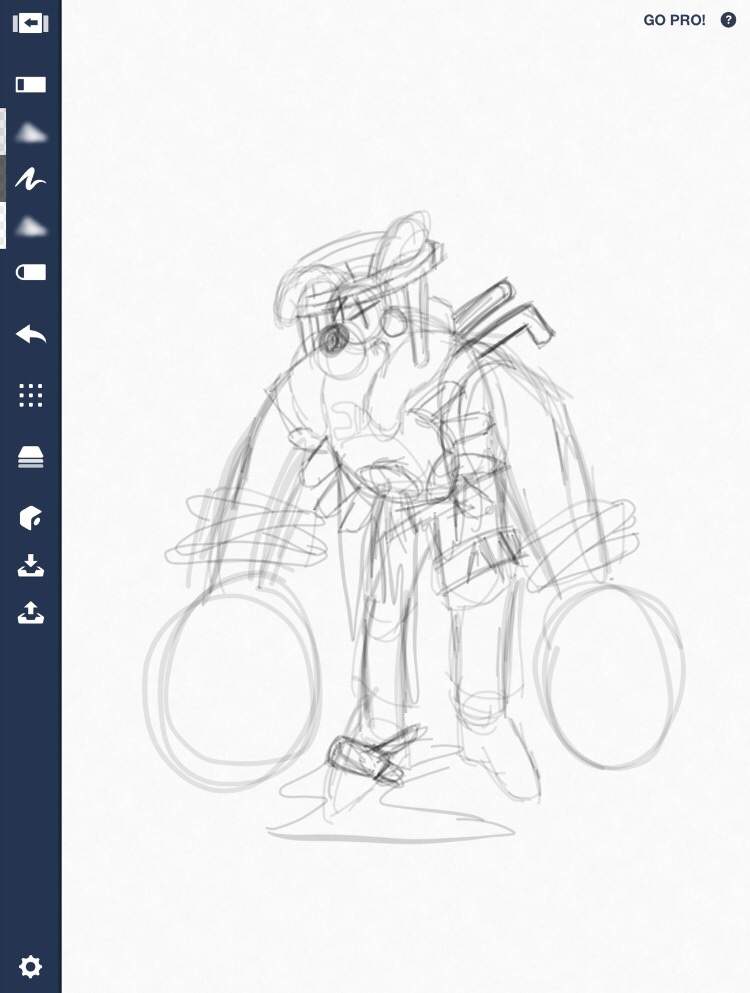Screen dimensions: 750x993
Task: Choose the second smudge brush below pen
Action: [30, 226]
